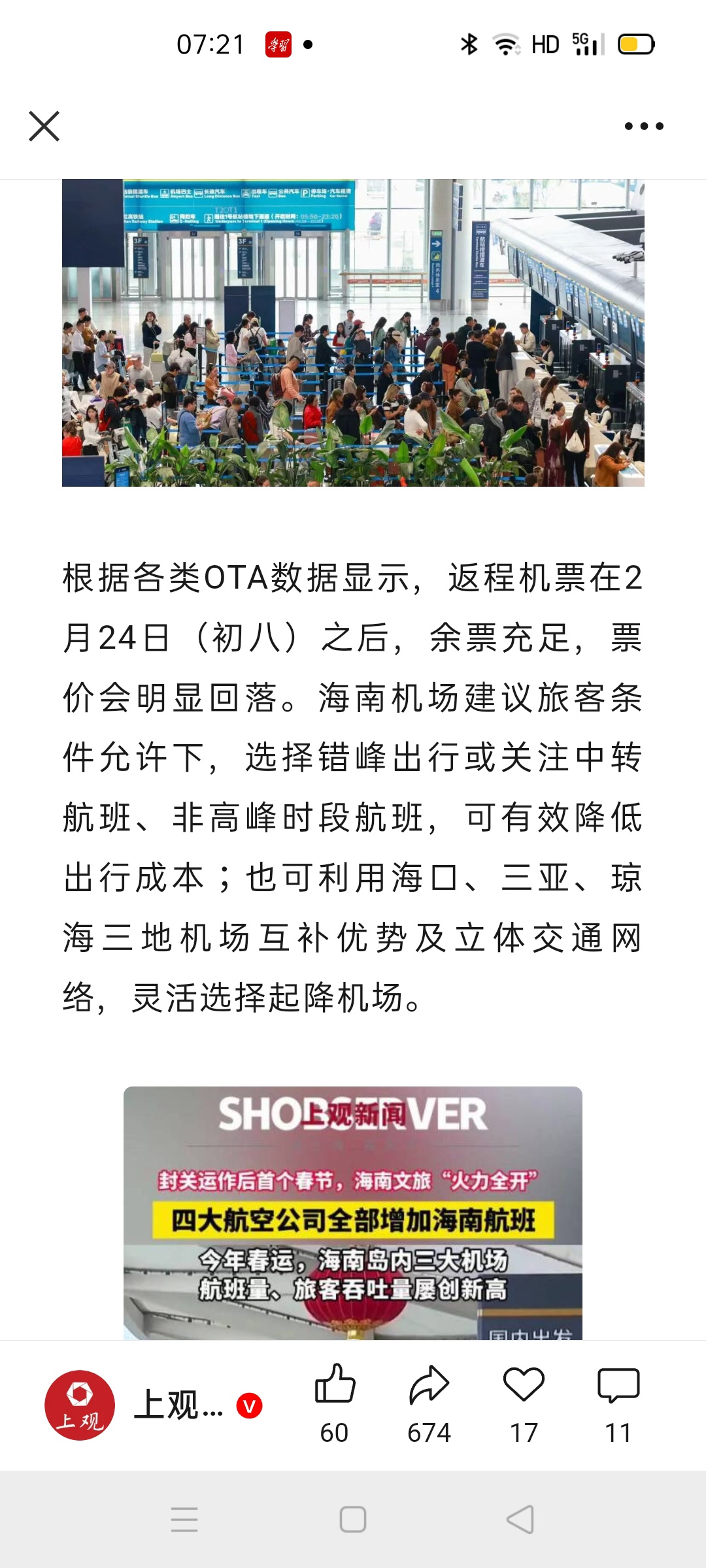Image resolution: width=706 pixels, height=1568 pixels.
Task: Open the comments bubble
Action: pyautogui.click(x=618, y=1385)
